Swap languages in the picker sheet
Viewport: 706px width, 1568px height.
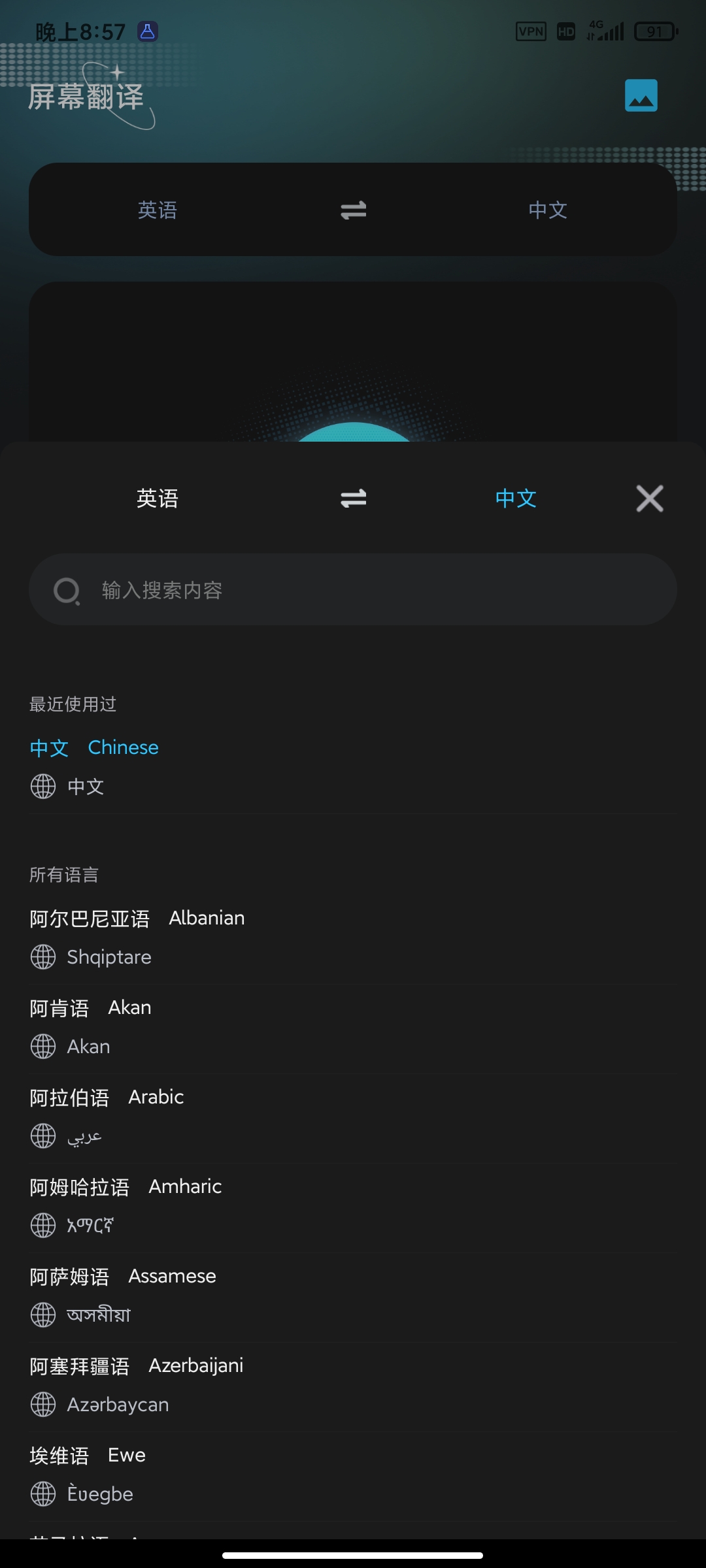(x=353, y=498)
